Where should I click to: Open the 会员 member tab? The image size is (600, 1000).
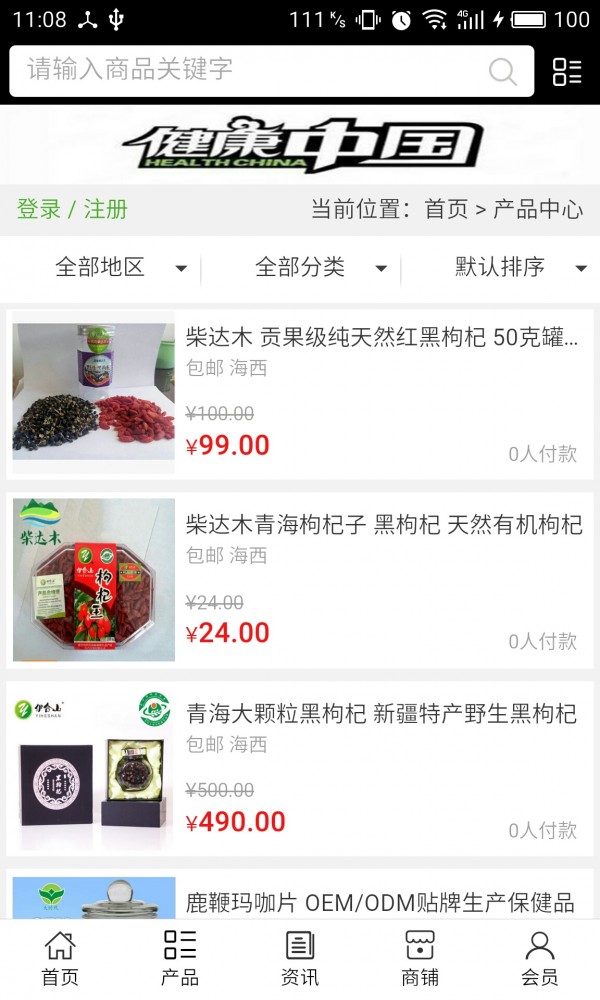(x=540, y=958)
